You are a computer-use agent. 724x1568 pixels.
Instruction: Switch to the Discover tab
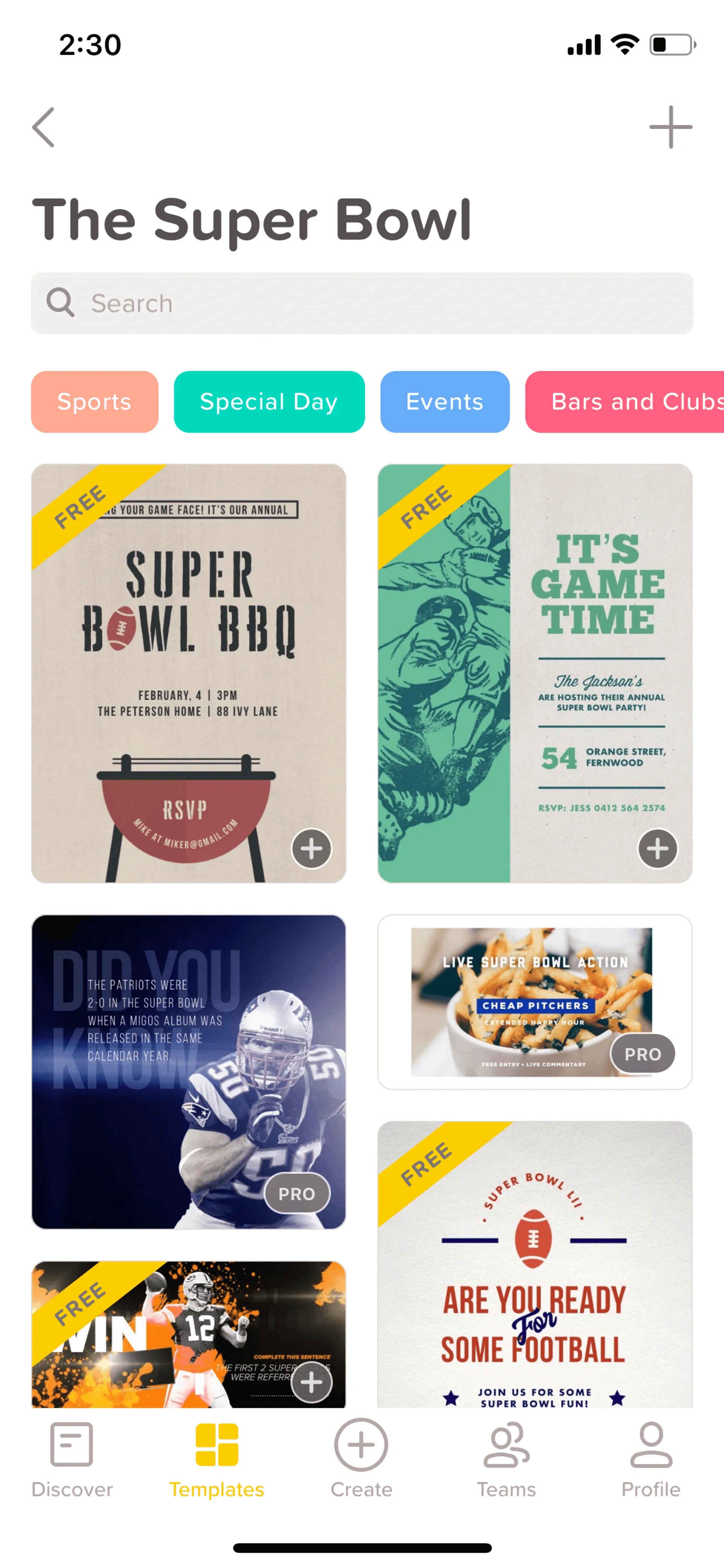pyautogui.click(x=72, y=1459)
